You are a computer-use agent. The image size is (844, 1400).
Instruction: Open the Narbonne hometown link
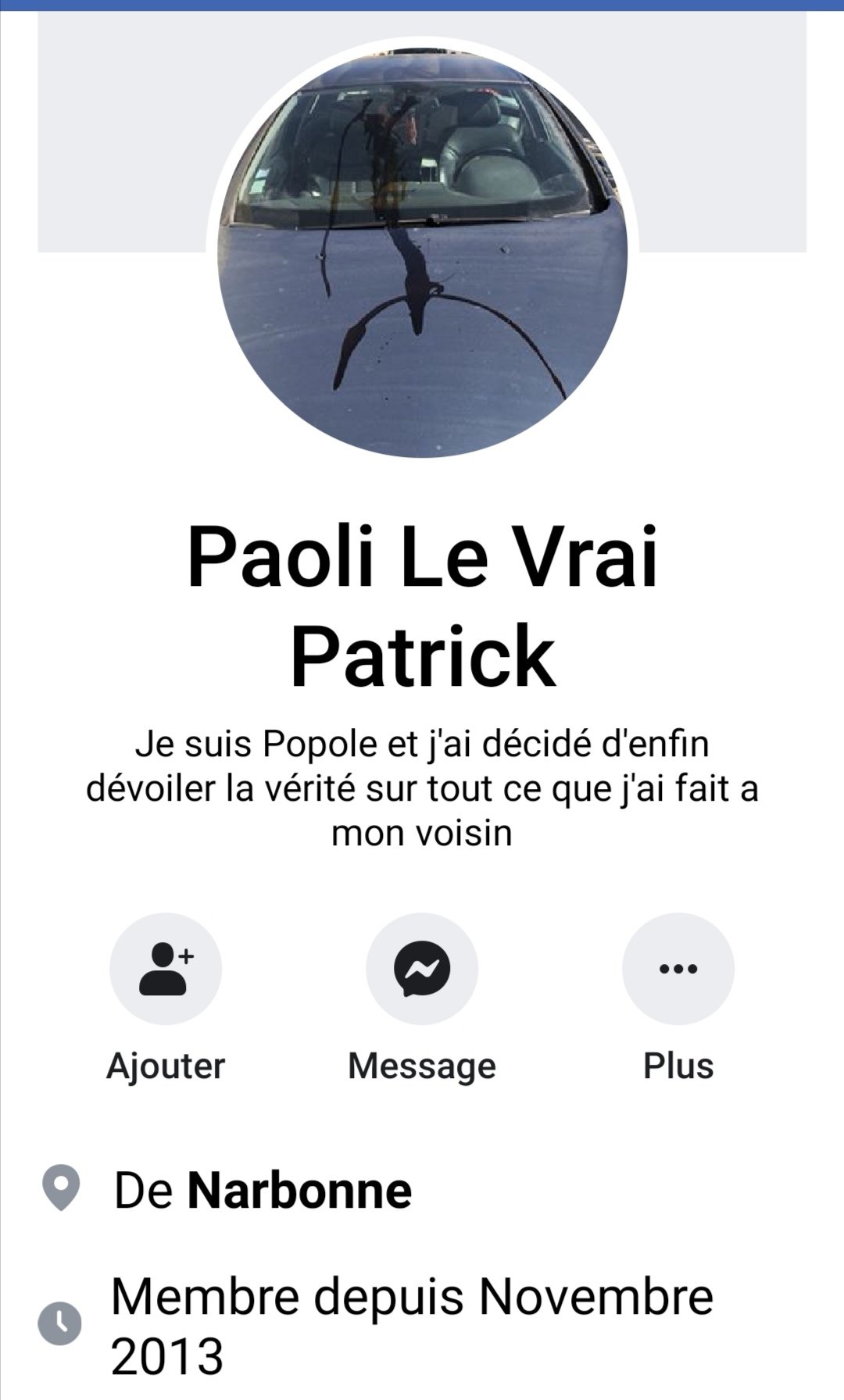click(x=299, y=1190)
